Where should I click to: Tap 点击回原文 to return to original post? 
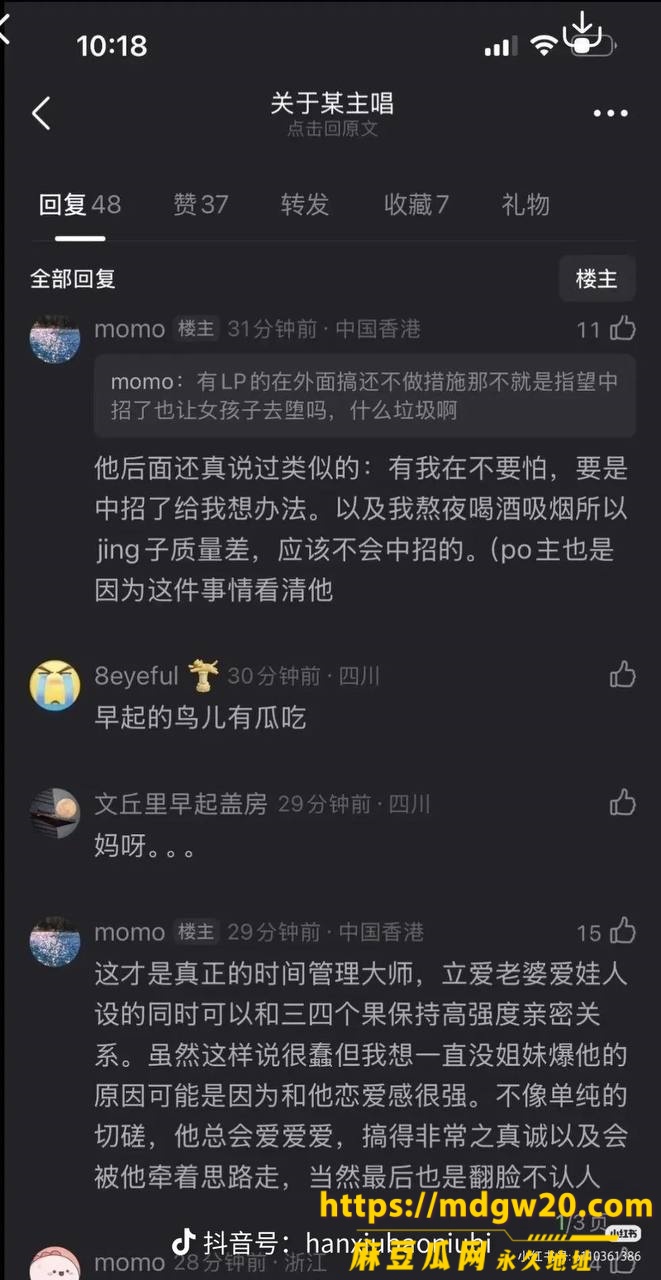coord(332,129)
